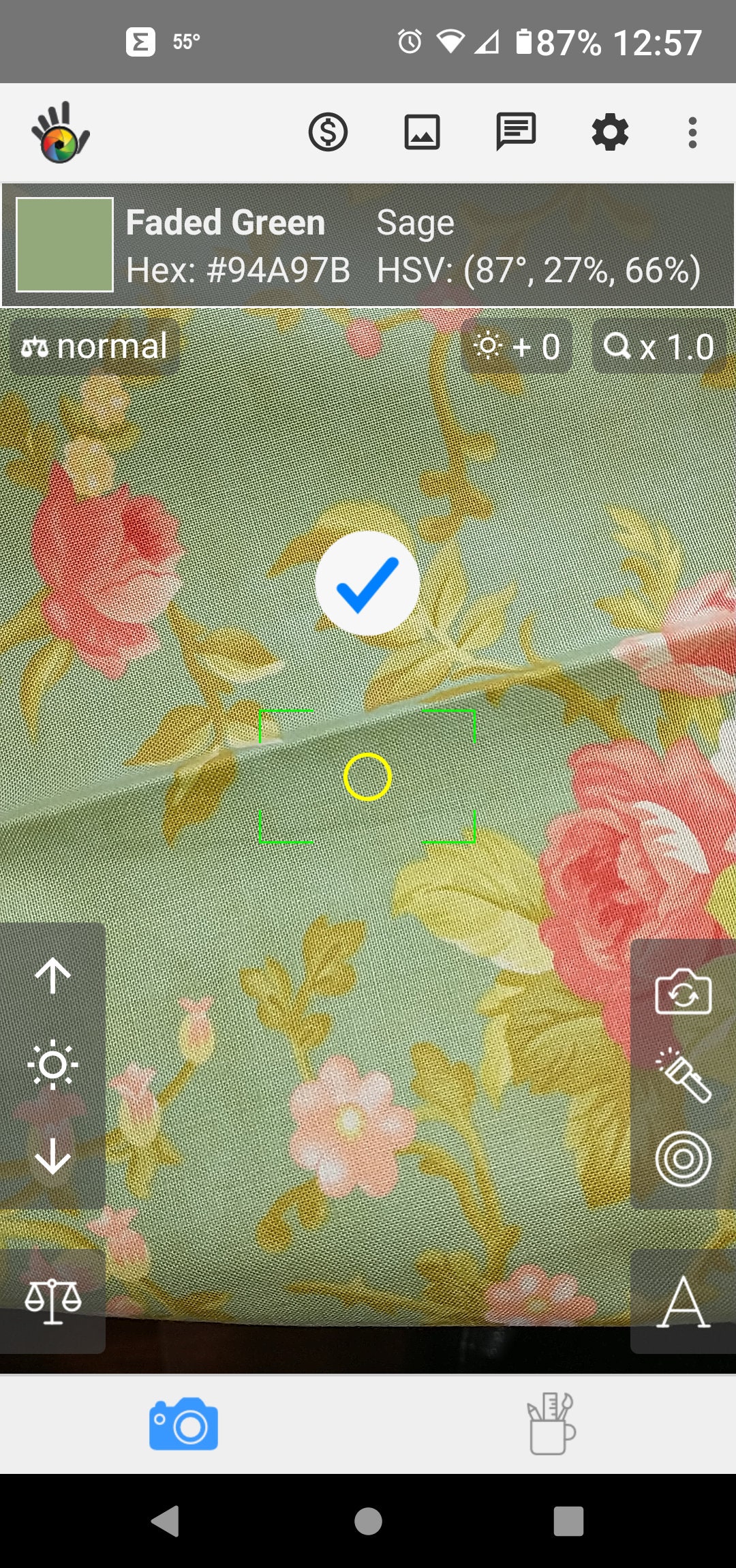Switch to the camera tab

184,1423
